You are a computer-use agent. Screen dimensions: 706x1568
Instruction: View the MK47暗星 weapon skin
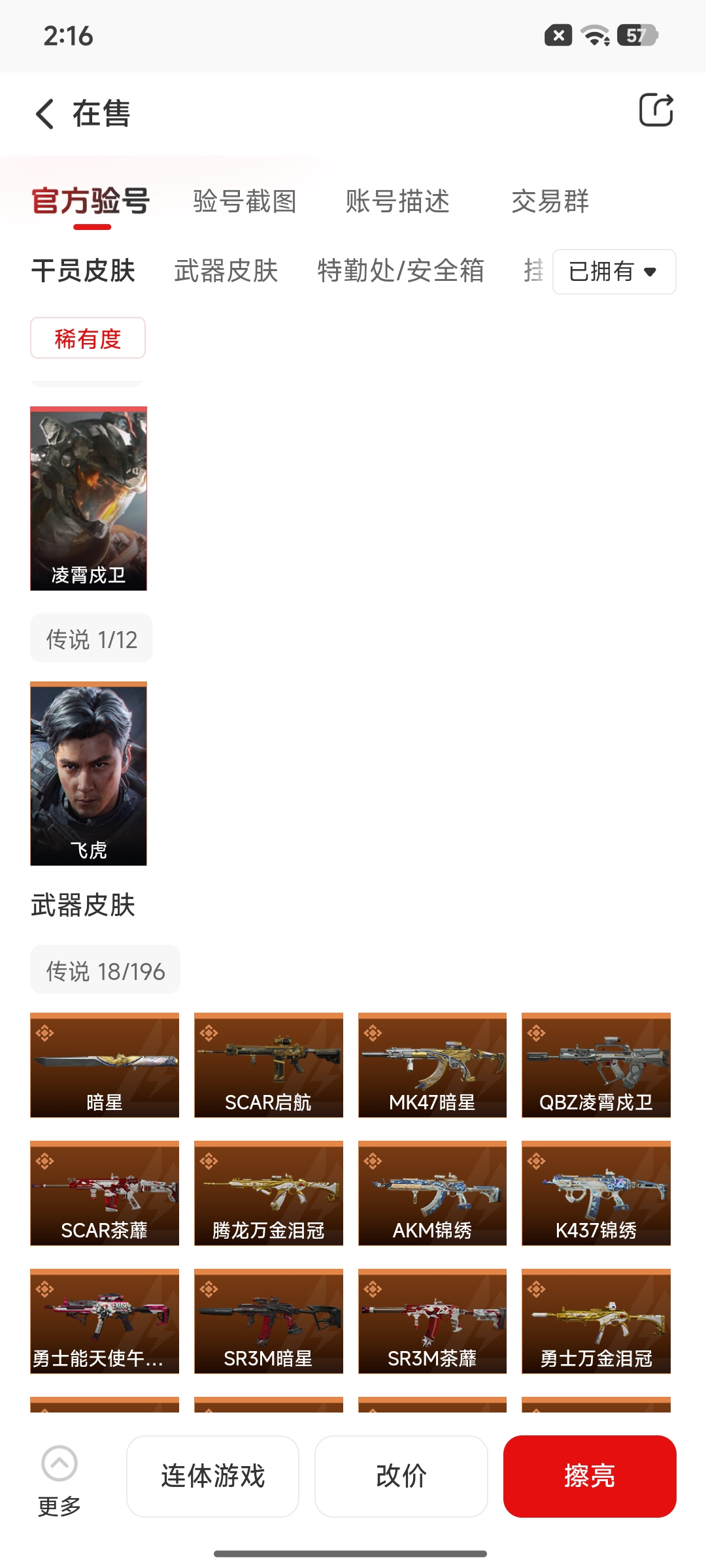(432, 1065)
